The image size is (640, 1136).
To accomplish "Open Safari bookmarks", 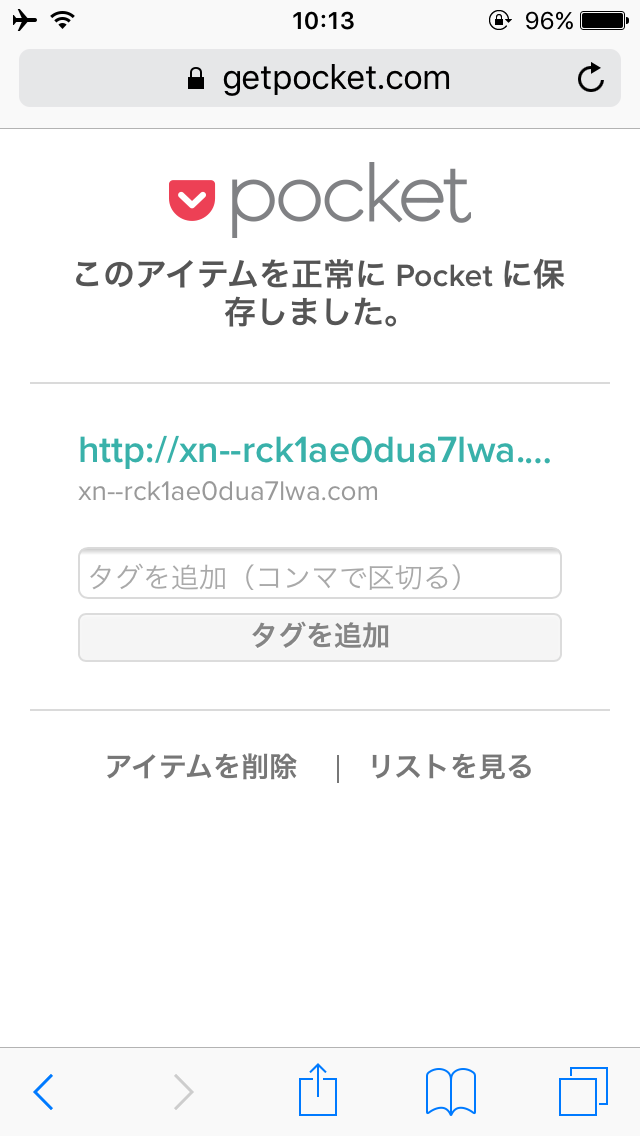I will coord(450,1091).
